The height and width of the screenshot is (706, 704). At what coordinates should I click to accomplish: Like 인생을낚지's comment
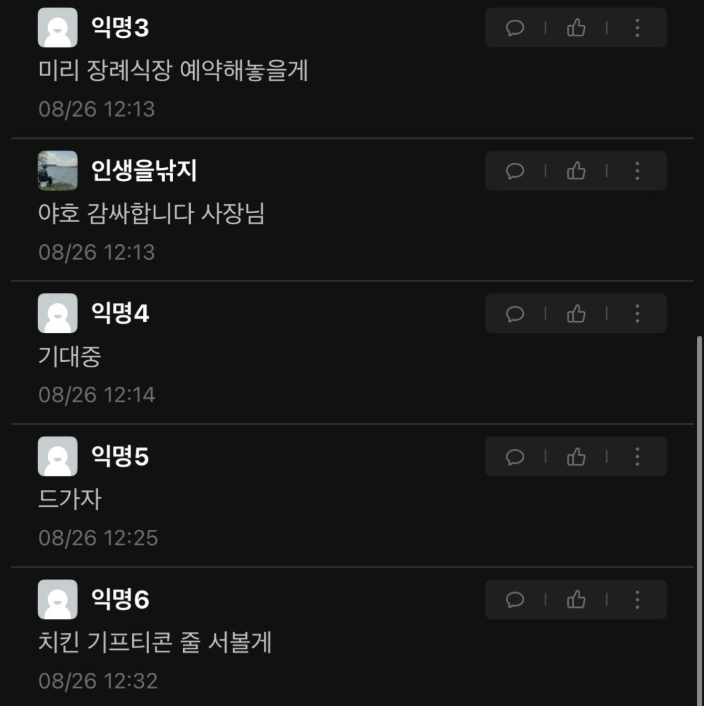tap(576, 171)
